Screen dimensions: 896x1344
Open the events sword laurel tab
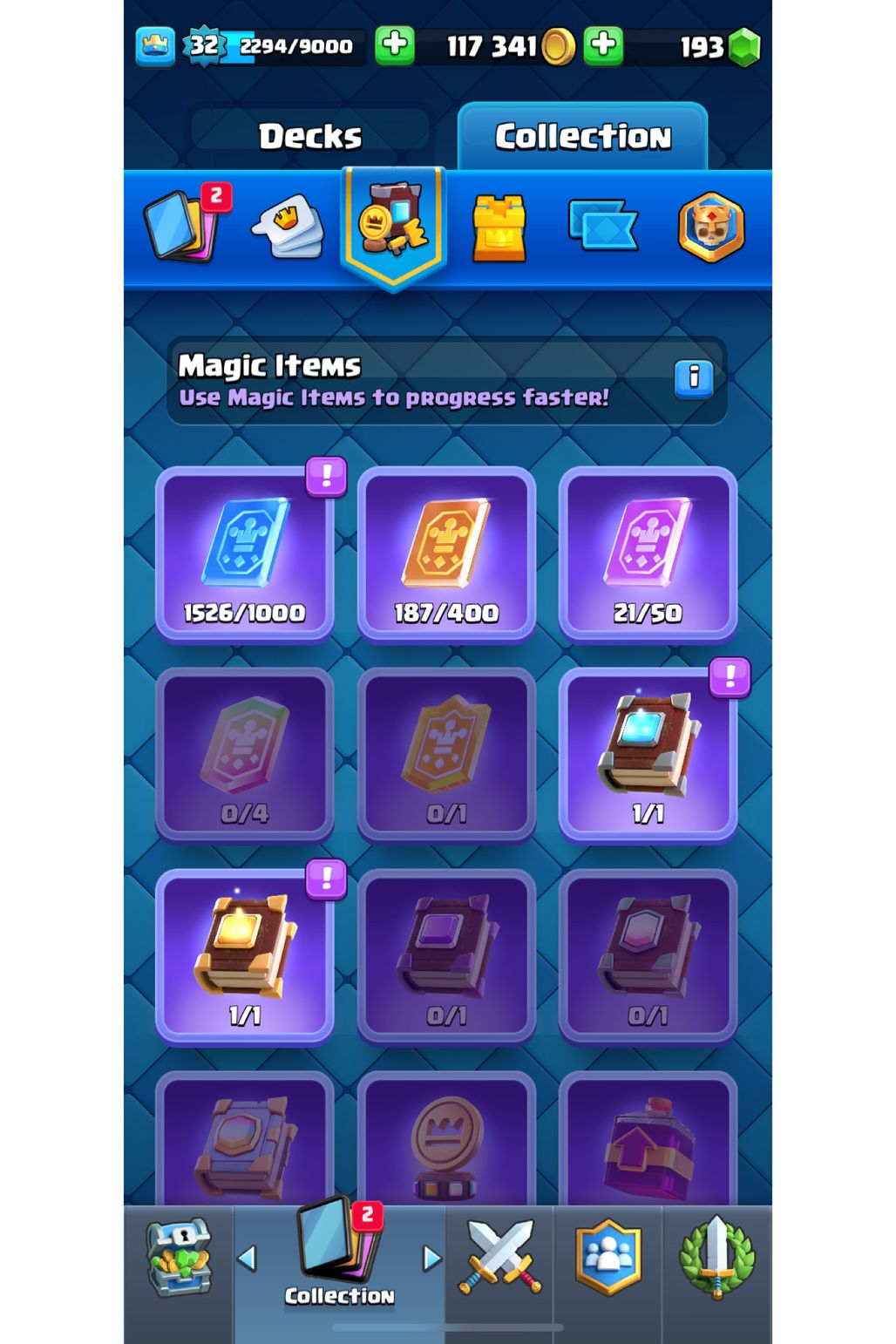(x=716, y=1258)
